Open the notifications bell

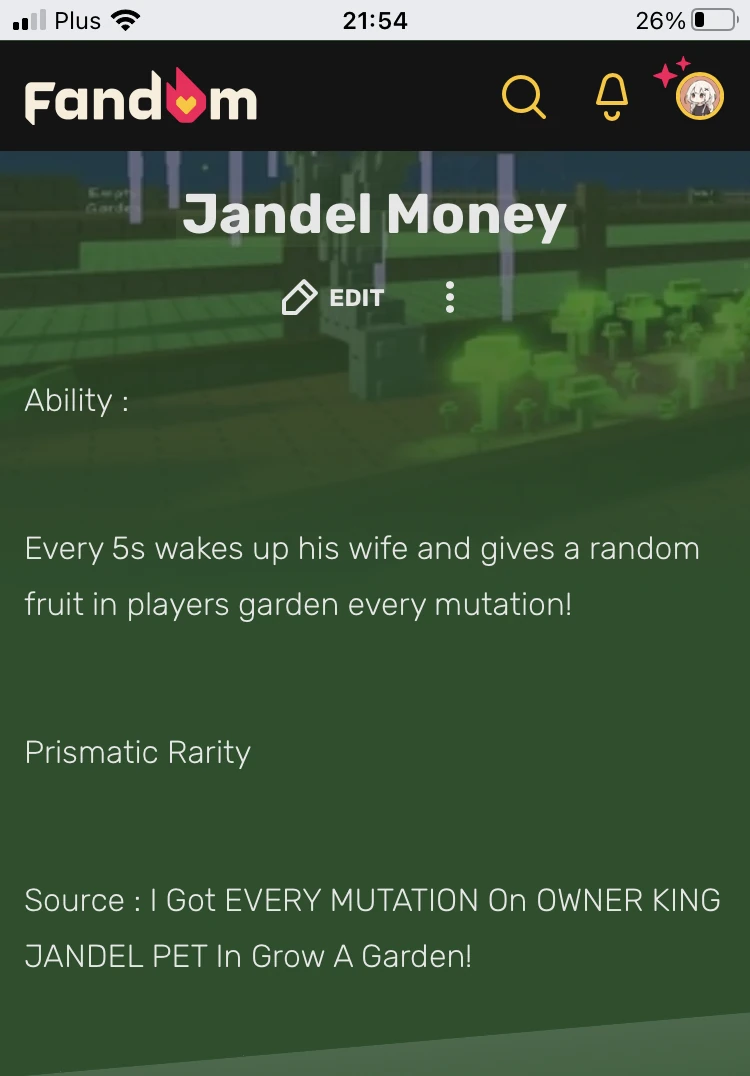coord(611,97)
